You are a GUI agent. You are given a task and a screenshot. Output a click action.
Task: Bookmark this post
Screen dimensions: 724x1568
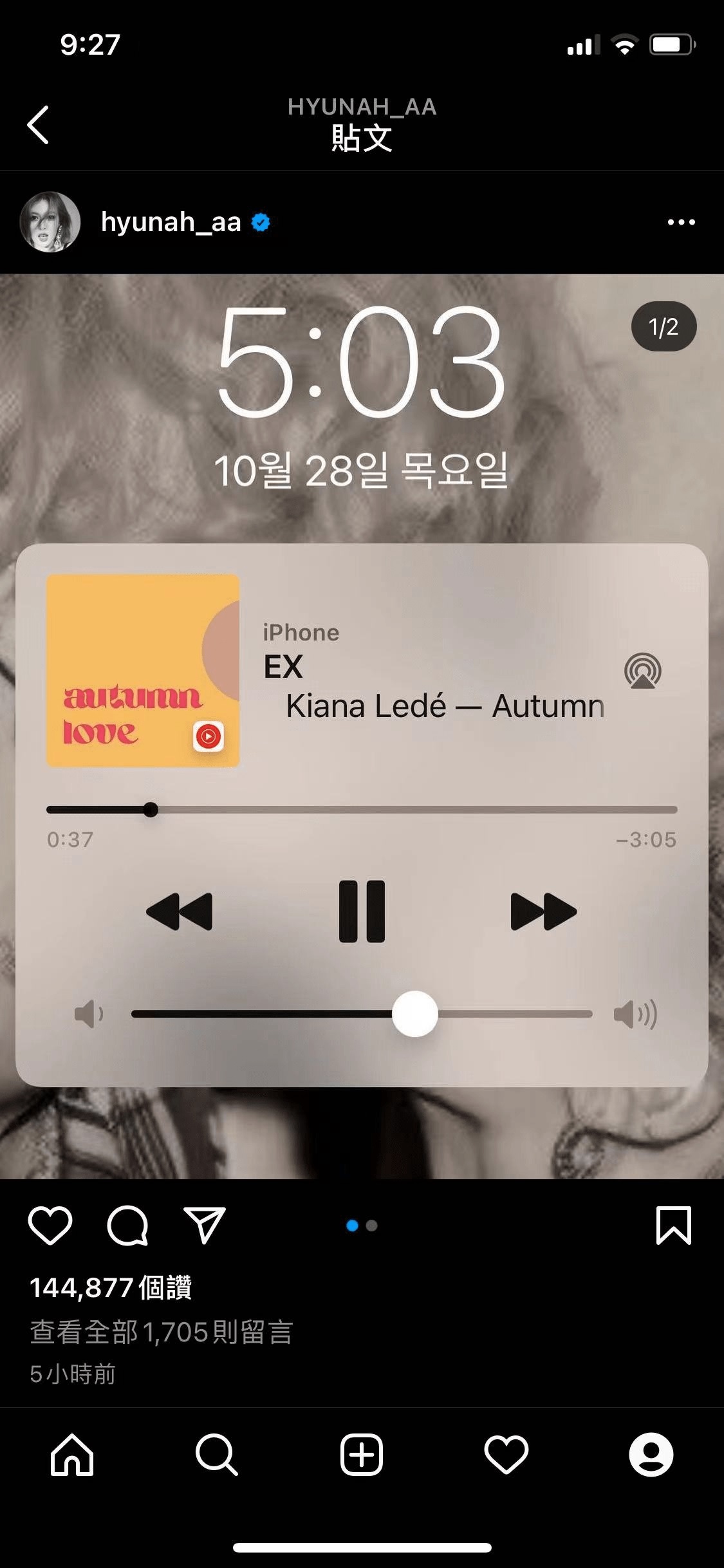673,1226
